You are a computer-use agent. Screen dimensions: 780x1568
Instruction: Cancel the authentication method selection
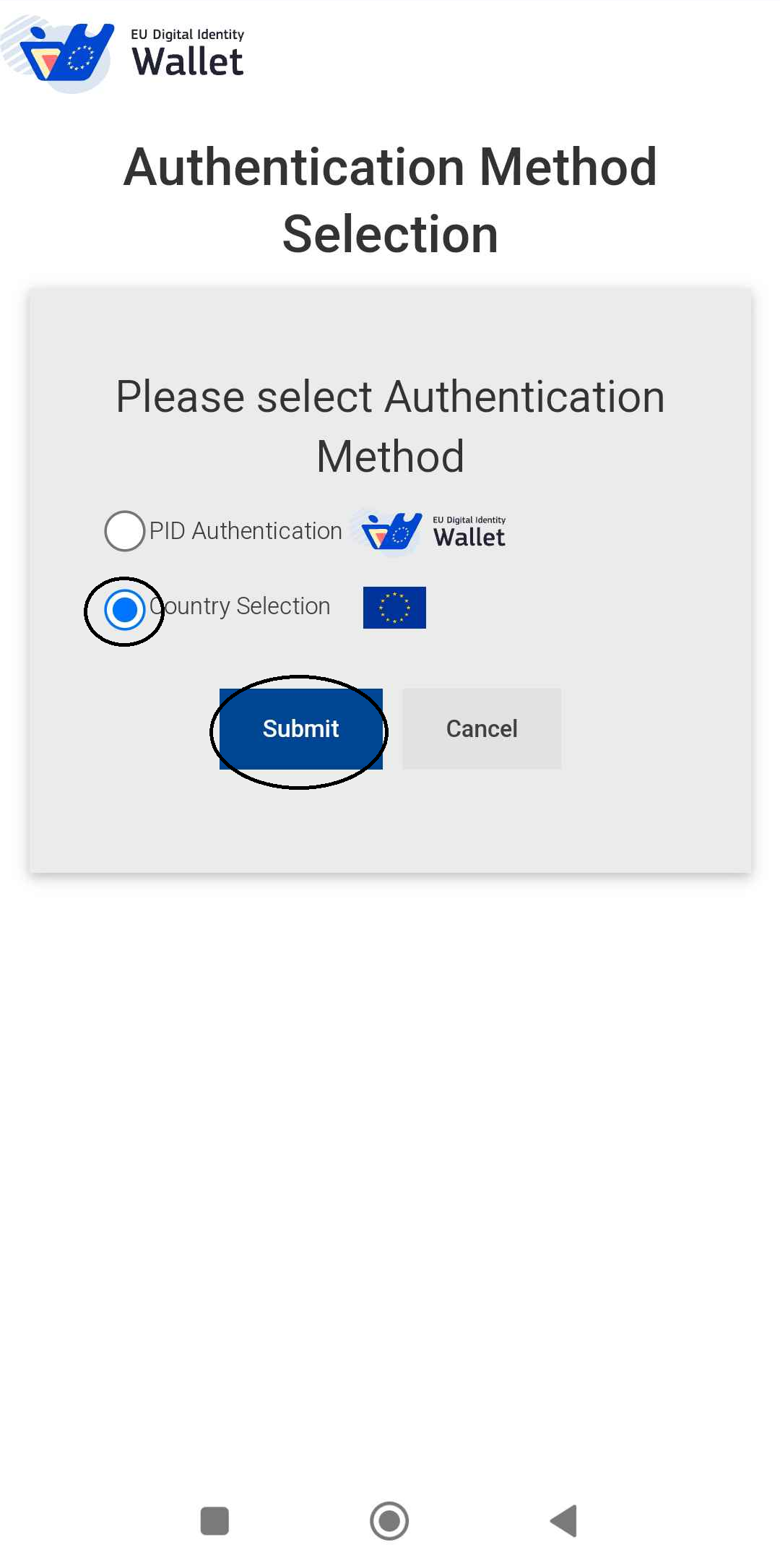[482, 728]
